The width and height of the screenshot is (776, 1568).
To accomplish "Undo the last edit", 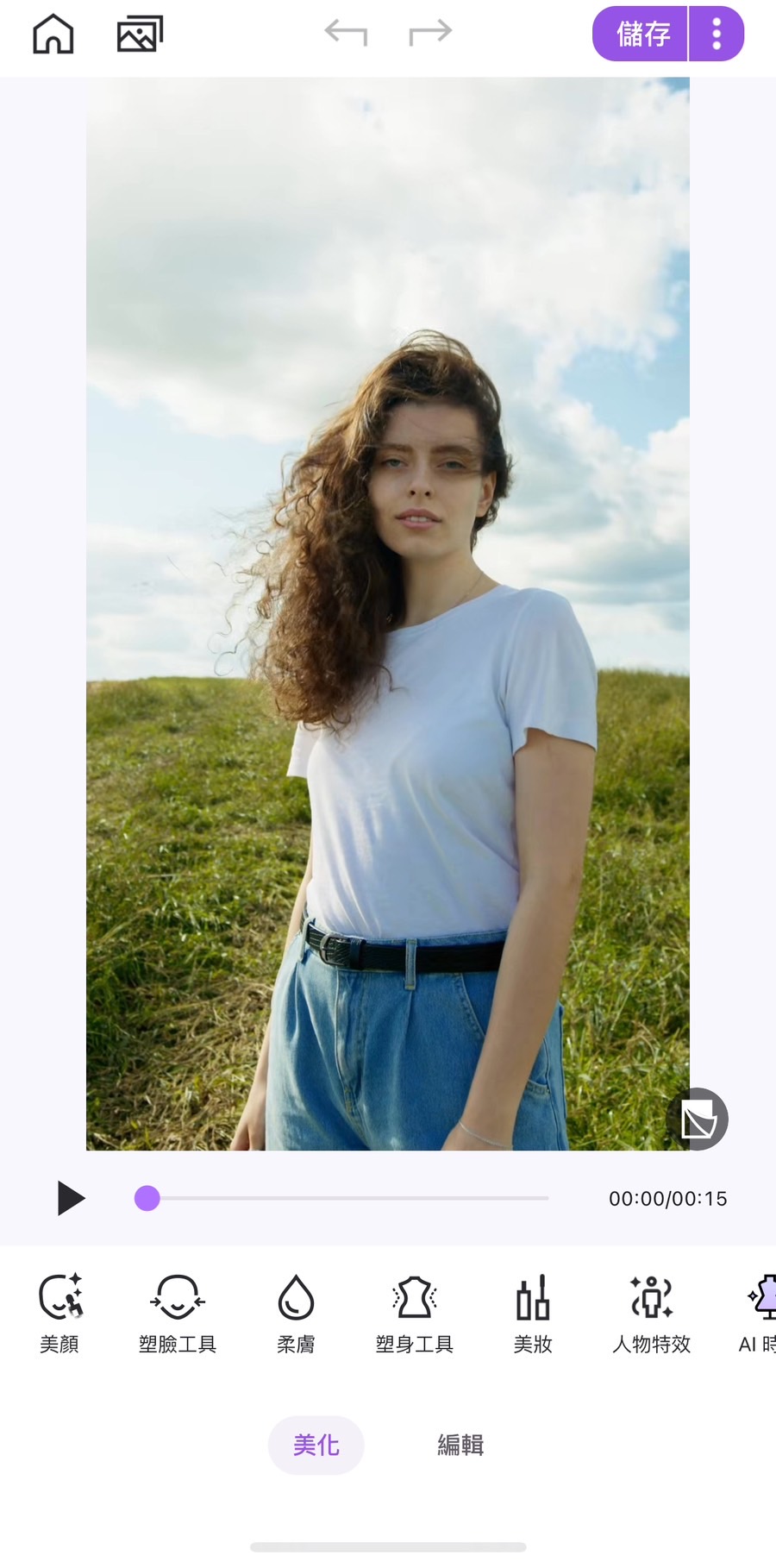I will coord(346,34).
